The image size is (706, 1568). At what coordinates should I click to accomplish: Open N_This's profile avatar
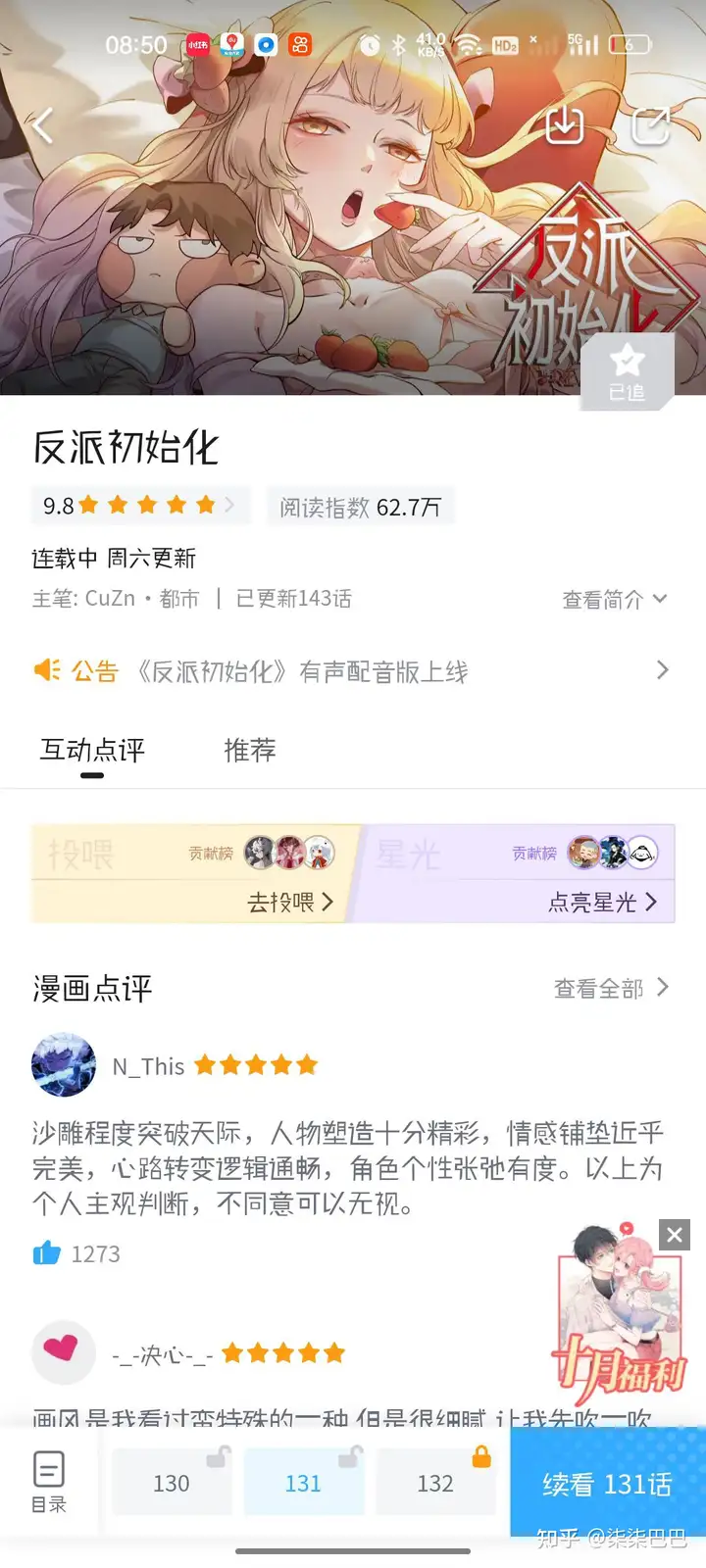click(64, 1064)
